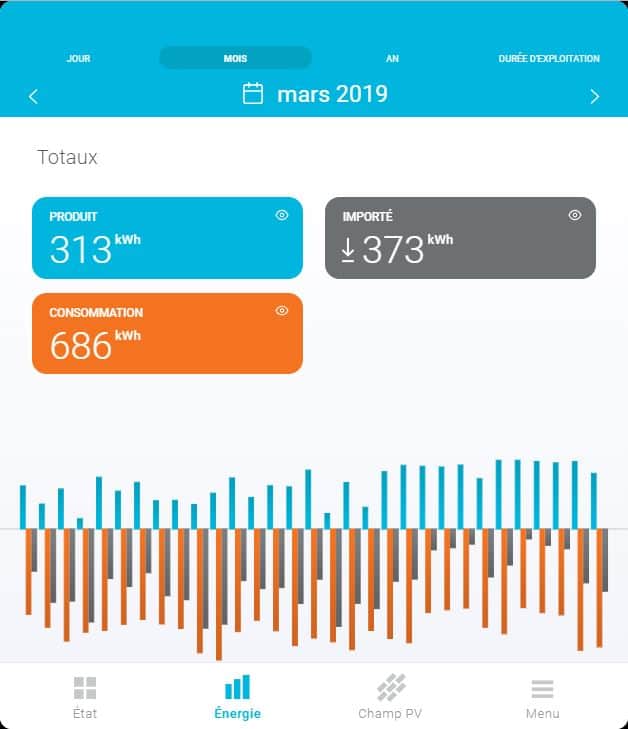Select the Énergie bottom tab
628x729 pixels.
[x=237, y=697]
